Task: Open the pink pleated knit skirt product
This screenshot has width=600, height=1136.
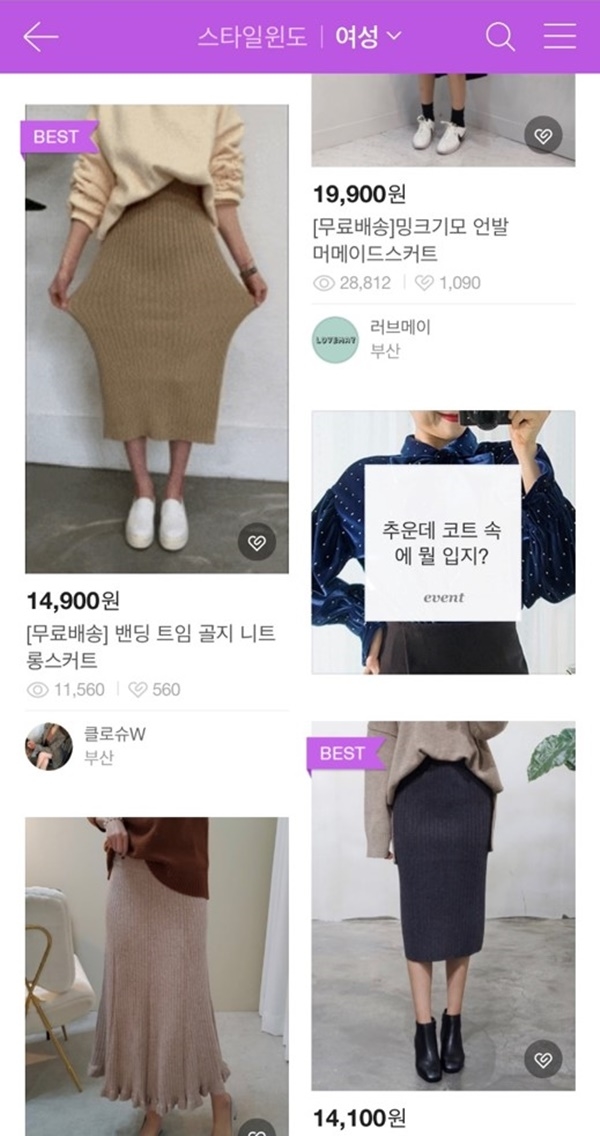Action: tap(157, 977)
